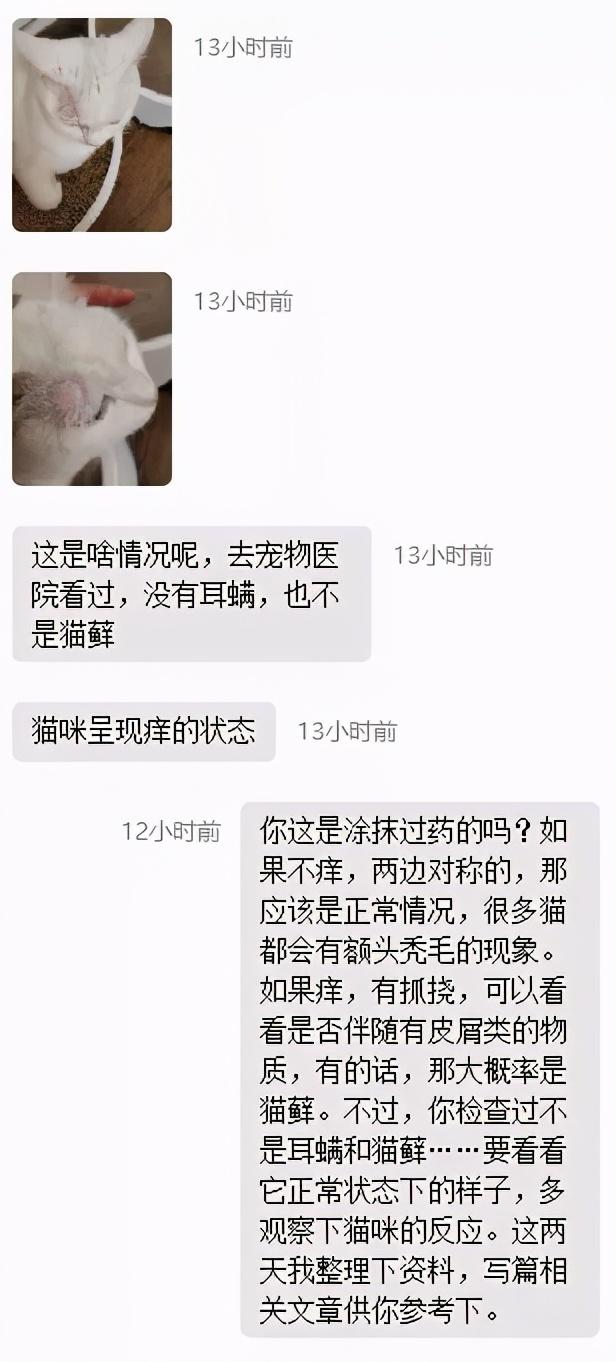Open the second cat photo showing ear

pyautogui.click(x=92, y=379)
